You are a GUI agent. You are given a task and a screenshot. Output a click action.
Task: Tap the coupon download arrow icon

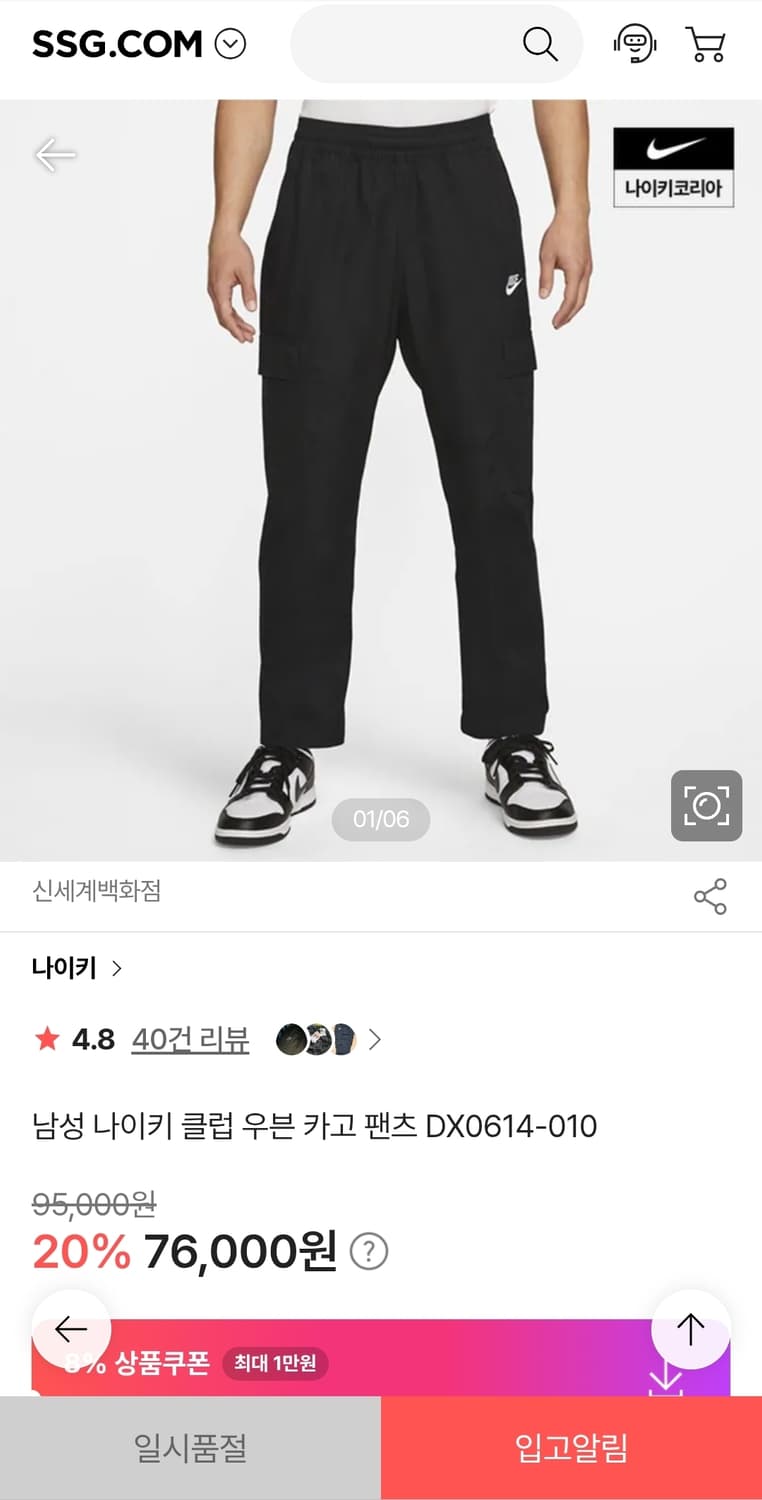tap(668, 1380)
